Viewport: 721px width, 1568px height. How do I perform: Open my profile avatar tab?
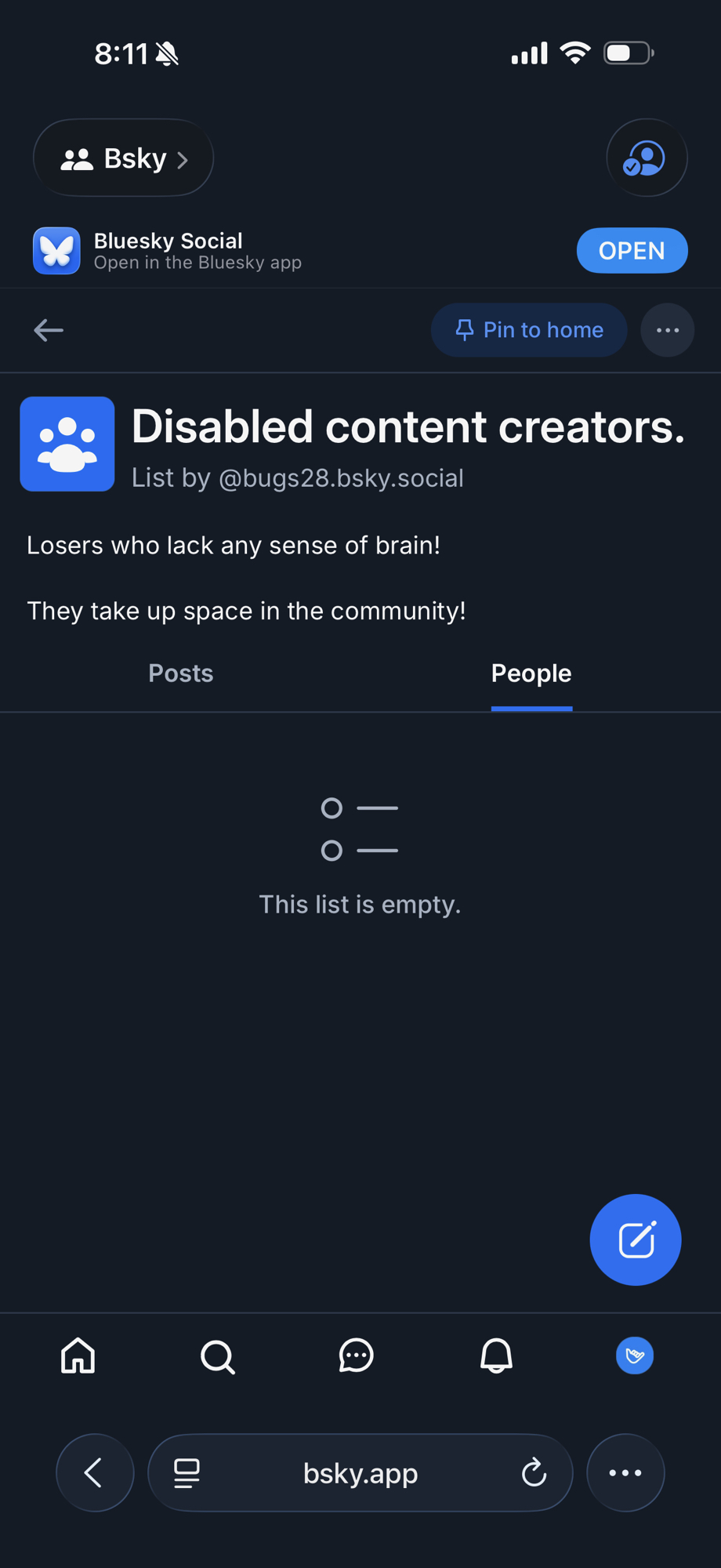[x=635, y=1356]
